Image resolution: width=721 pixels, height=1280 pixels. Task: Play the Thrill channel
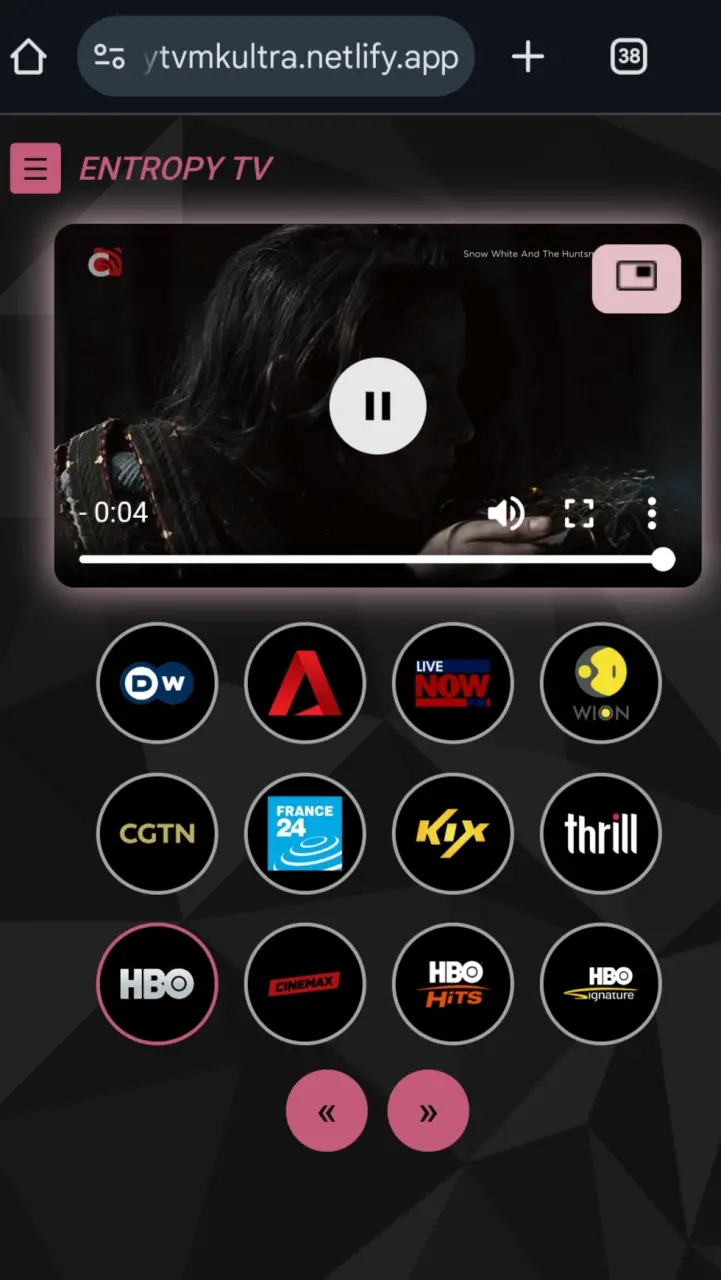coord(601,833)
